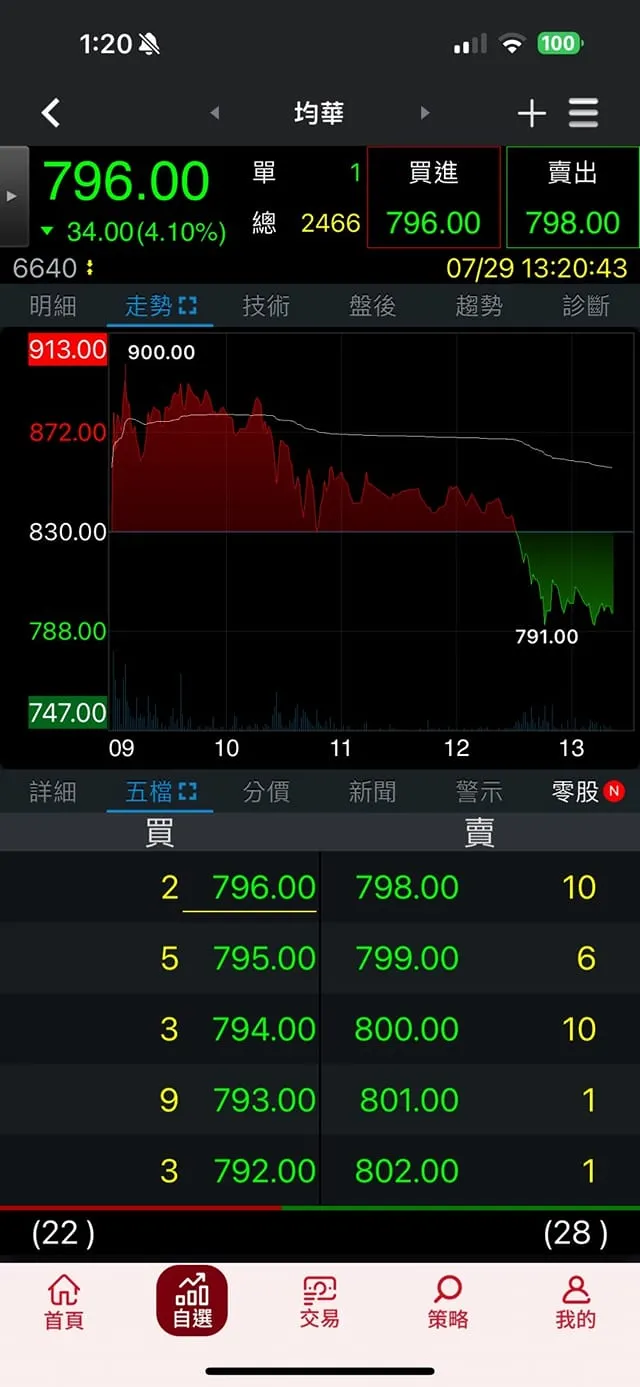Open the 警示 alerts tab
The width and height of the screenshot is (640, 1387).
pos(479,792)
